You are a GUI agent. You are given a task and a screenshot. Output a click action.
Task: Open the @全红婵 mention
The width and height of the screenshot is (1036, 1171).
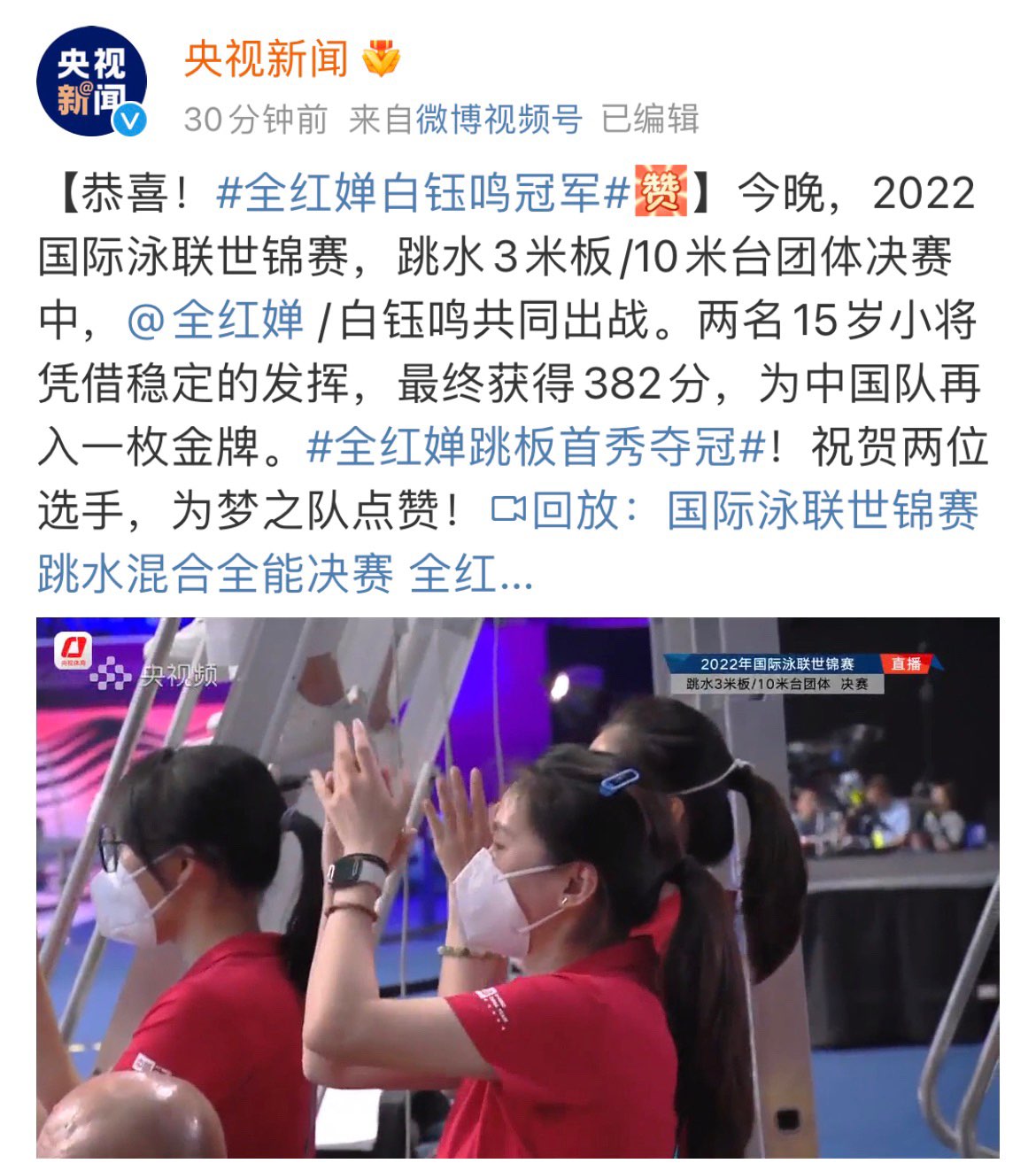215,320
